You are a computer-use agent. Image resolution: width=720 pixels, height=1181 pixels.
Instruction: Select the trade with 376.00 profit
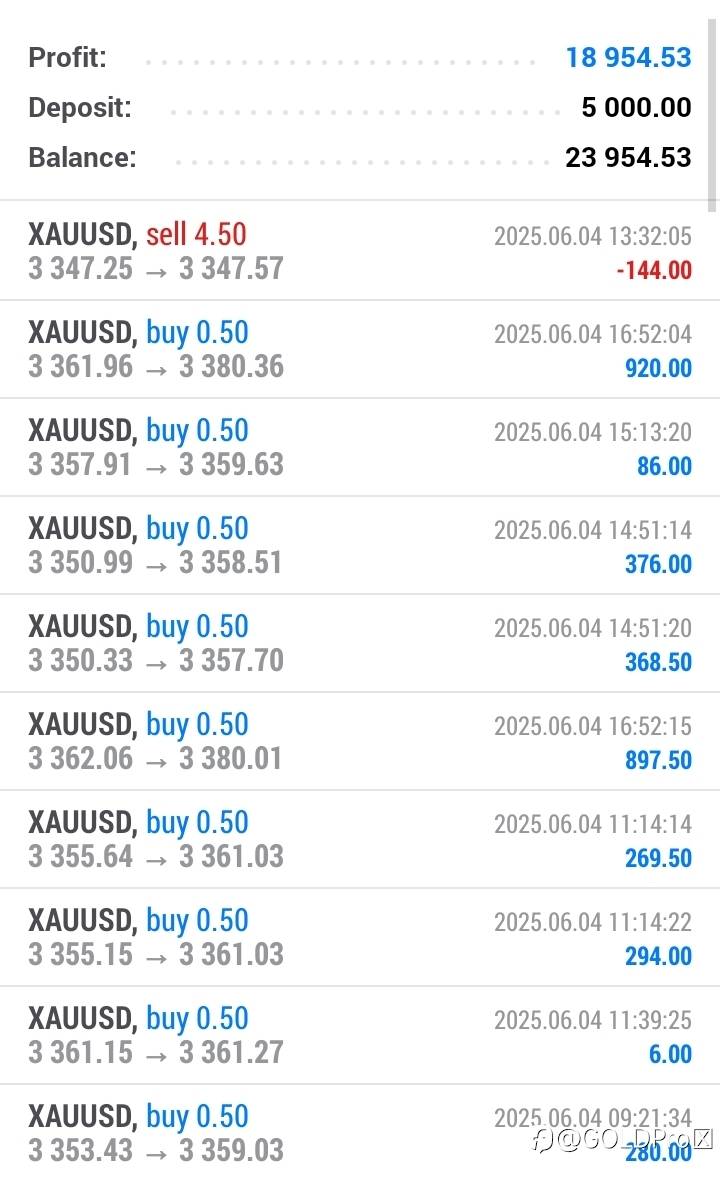360,545
